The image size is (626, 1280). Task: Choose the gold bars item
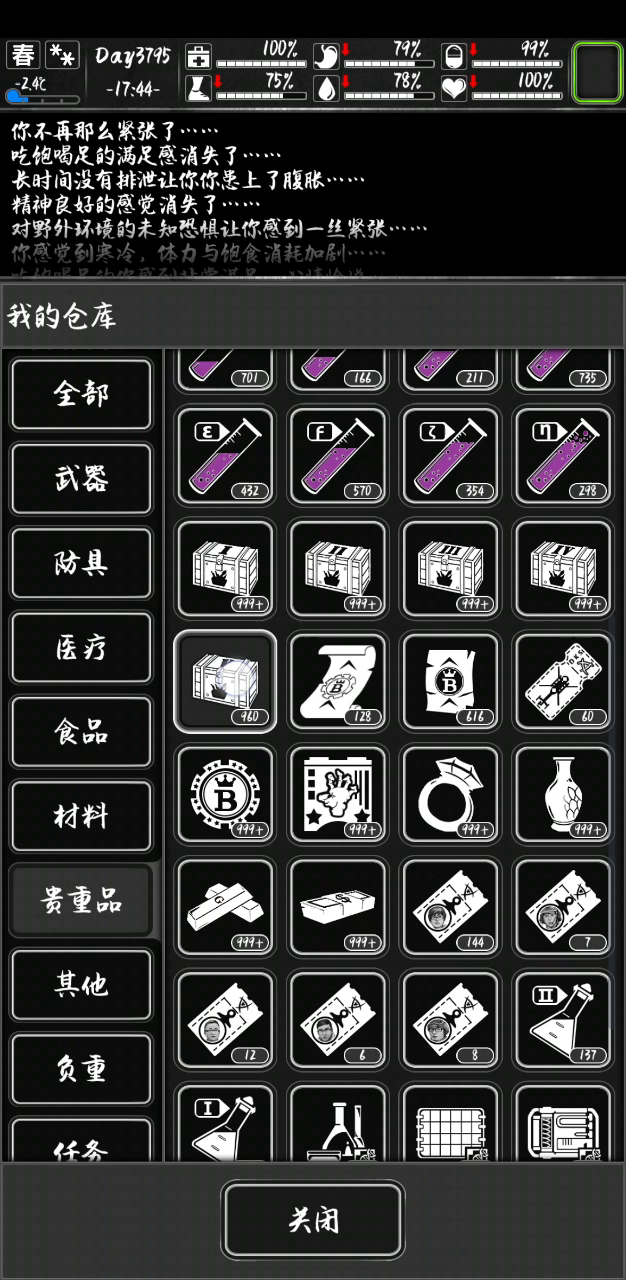(x=225, y=907)
